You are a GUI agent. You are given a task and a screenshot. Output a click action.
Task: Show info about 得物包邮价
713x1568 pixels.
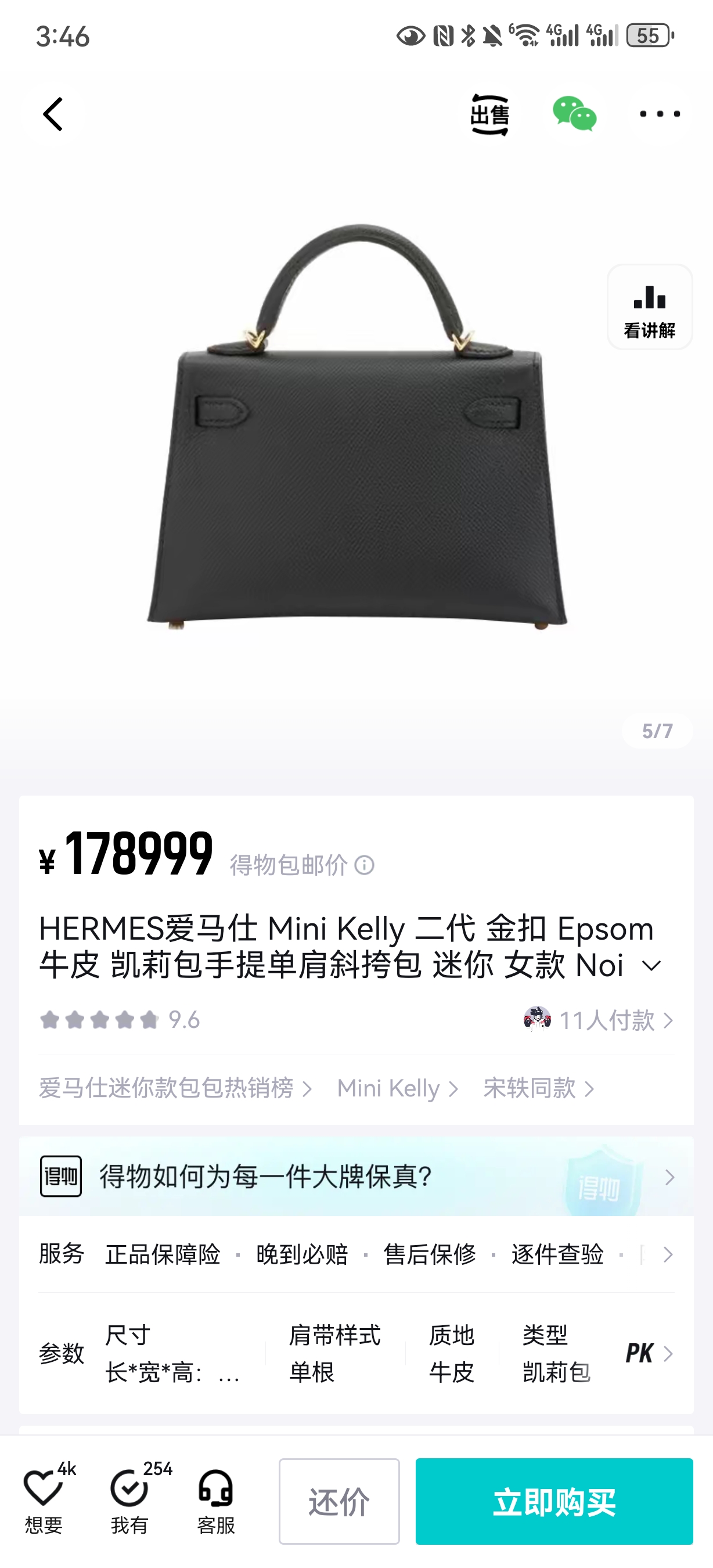click(x=365, y=865)
